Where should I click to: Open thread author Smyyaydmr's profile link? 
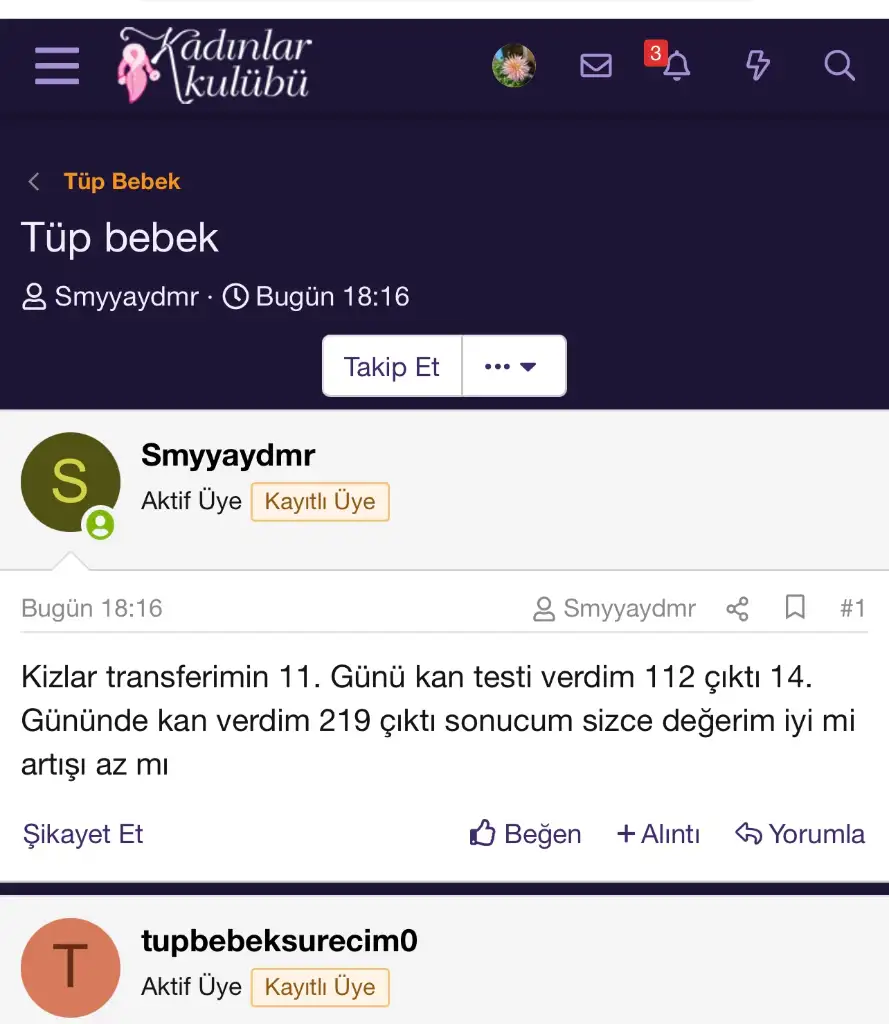point(126,297)
